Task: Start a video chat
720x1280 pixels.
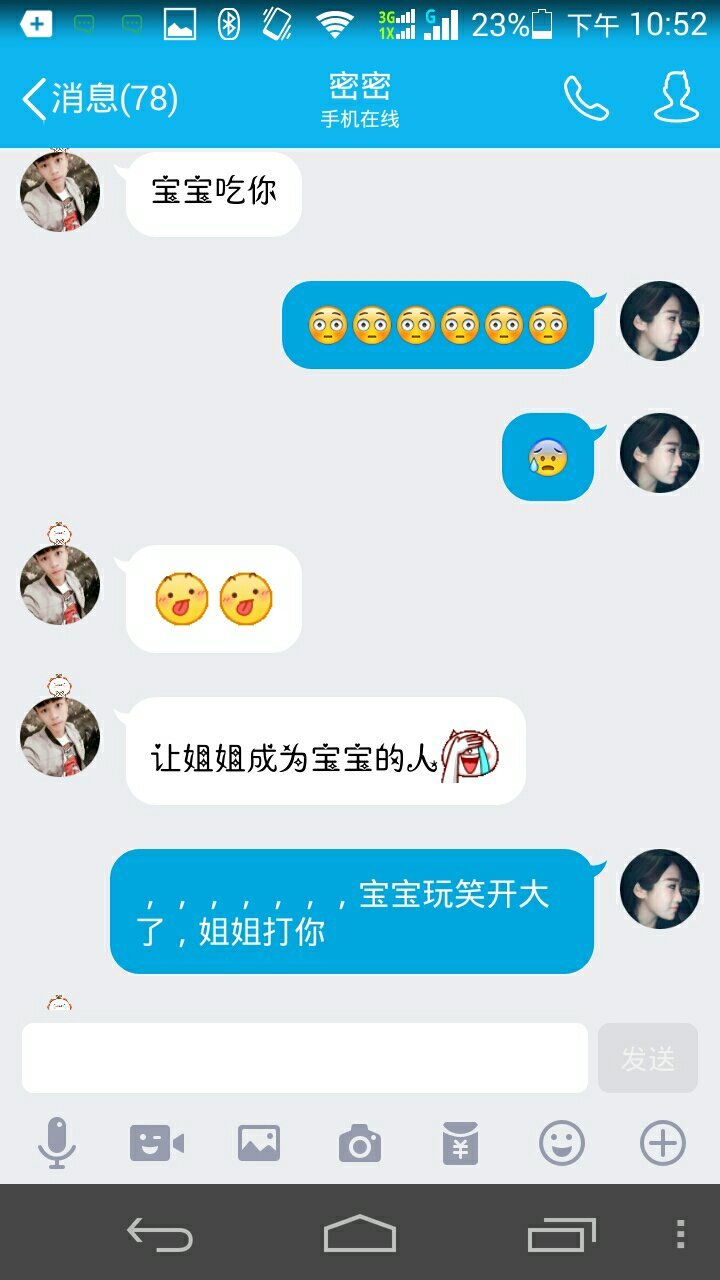Action: coord(157,1143)
